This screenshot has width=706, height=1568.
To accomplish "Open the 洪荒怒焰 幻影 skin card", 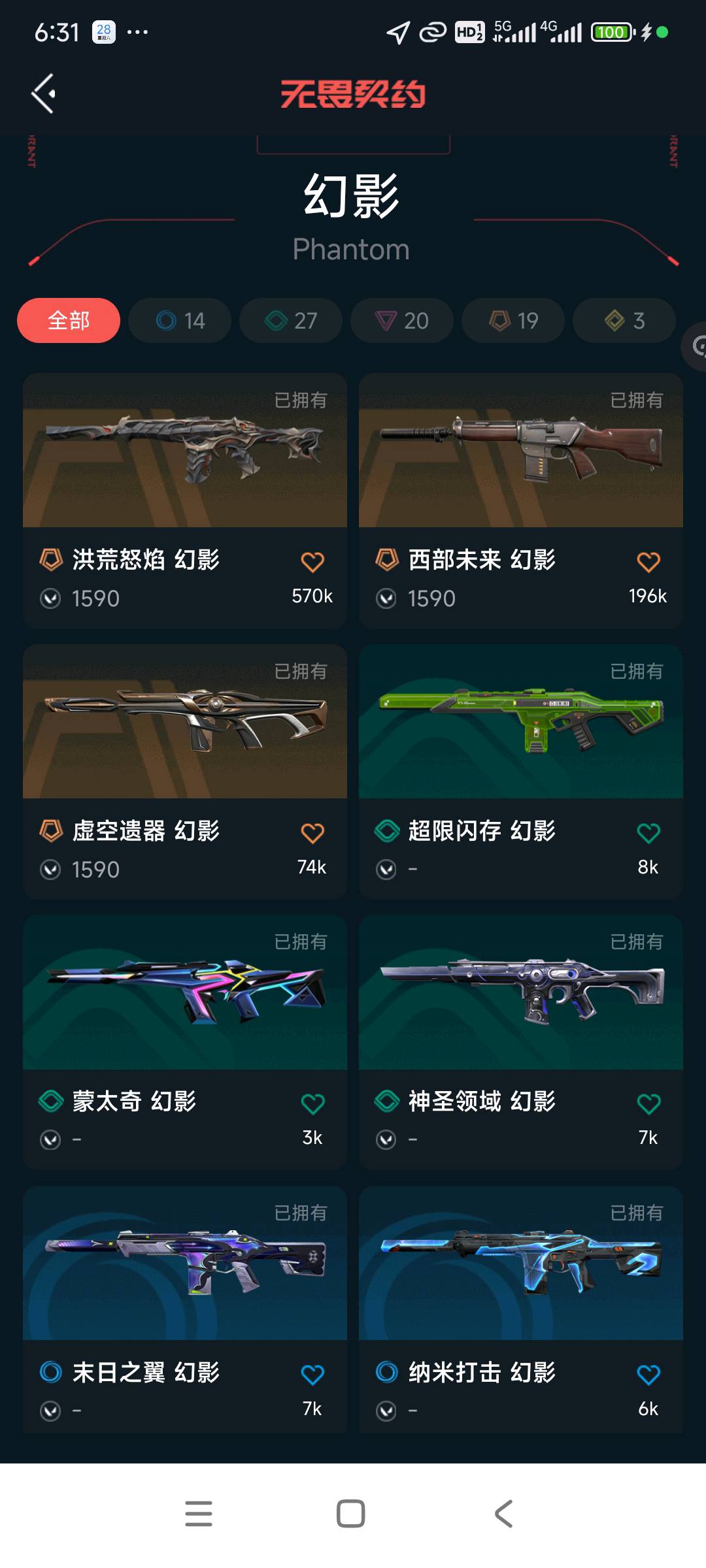I will 185,501.
